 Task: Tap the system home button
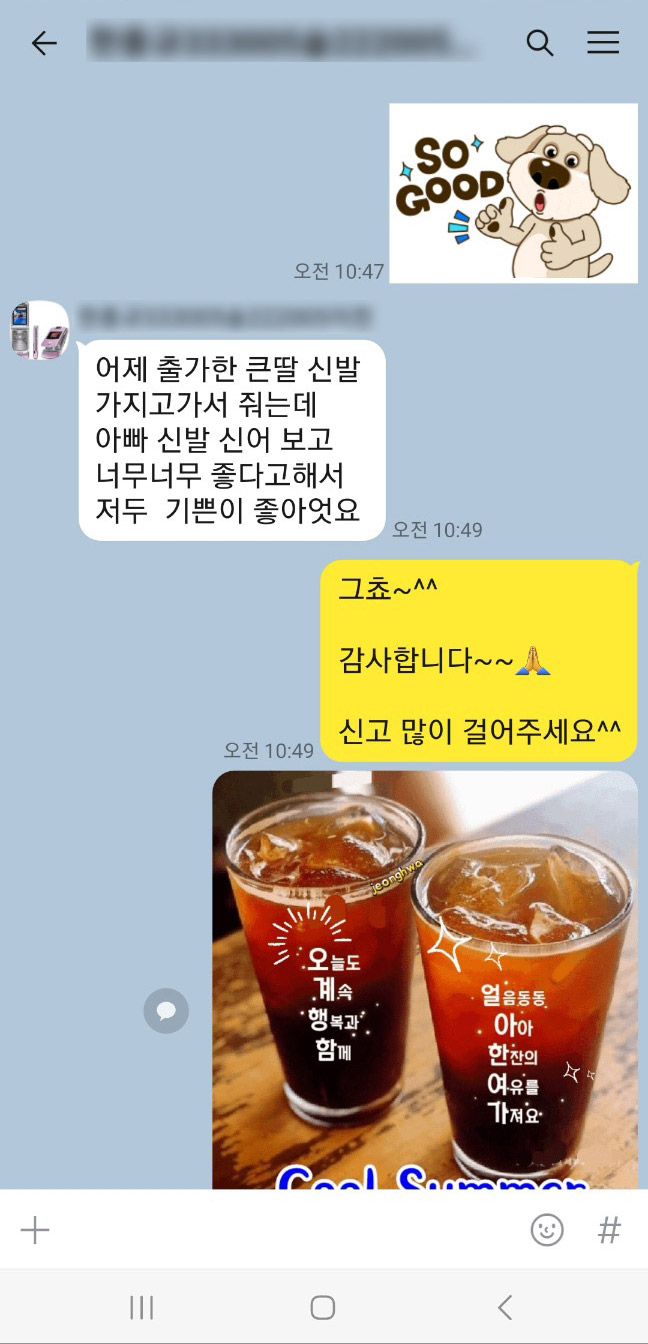click(322, 1307)
